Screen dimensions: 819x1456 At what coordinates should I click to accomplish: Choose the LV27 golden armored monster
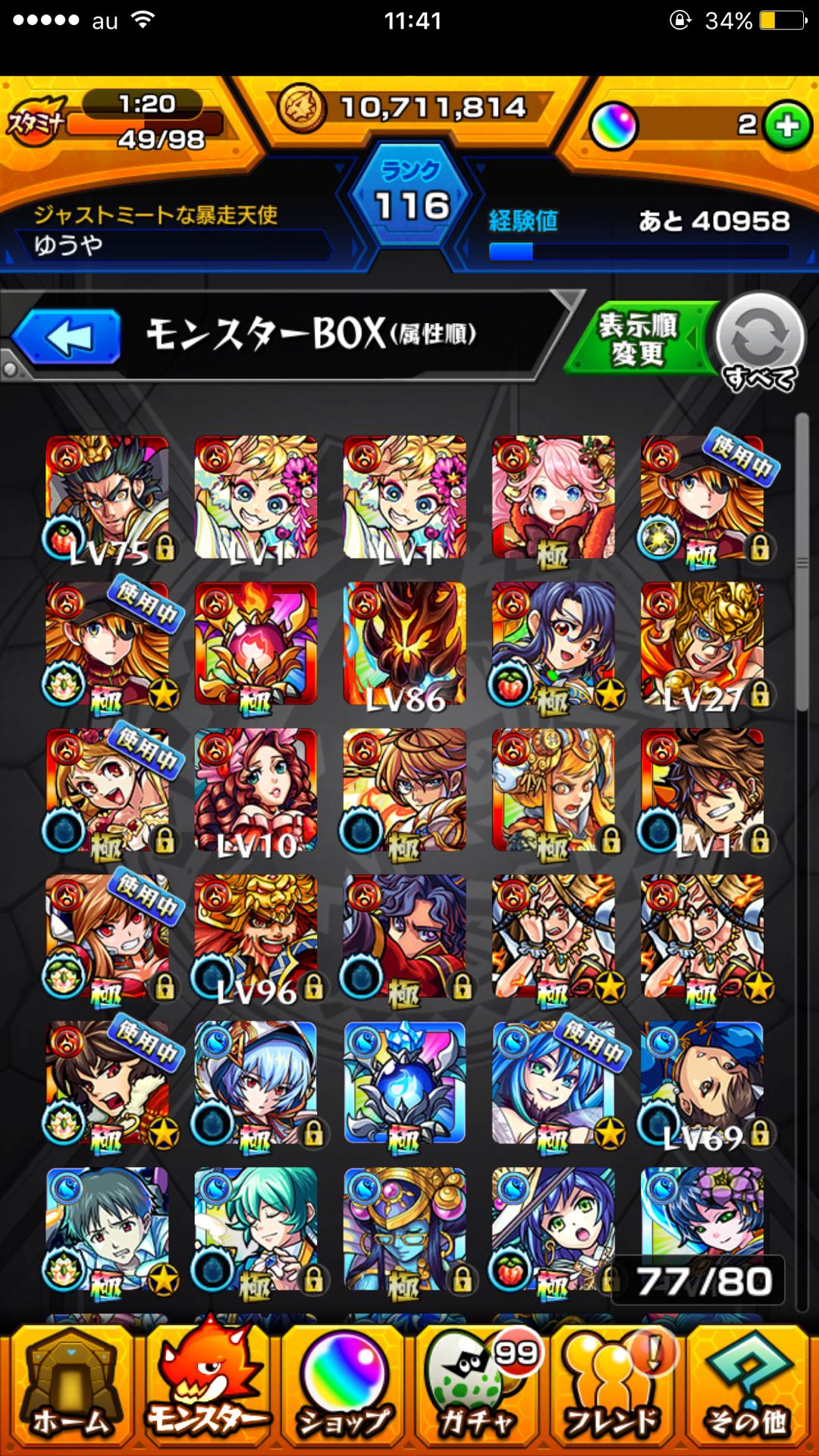pos(702,644)
